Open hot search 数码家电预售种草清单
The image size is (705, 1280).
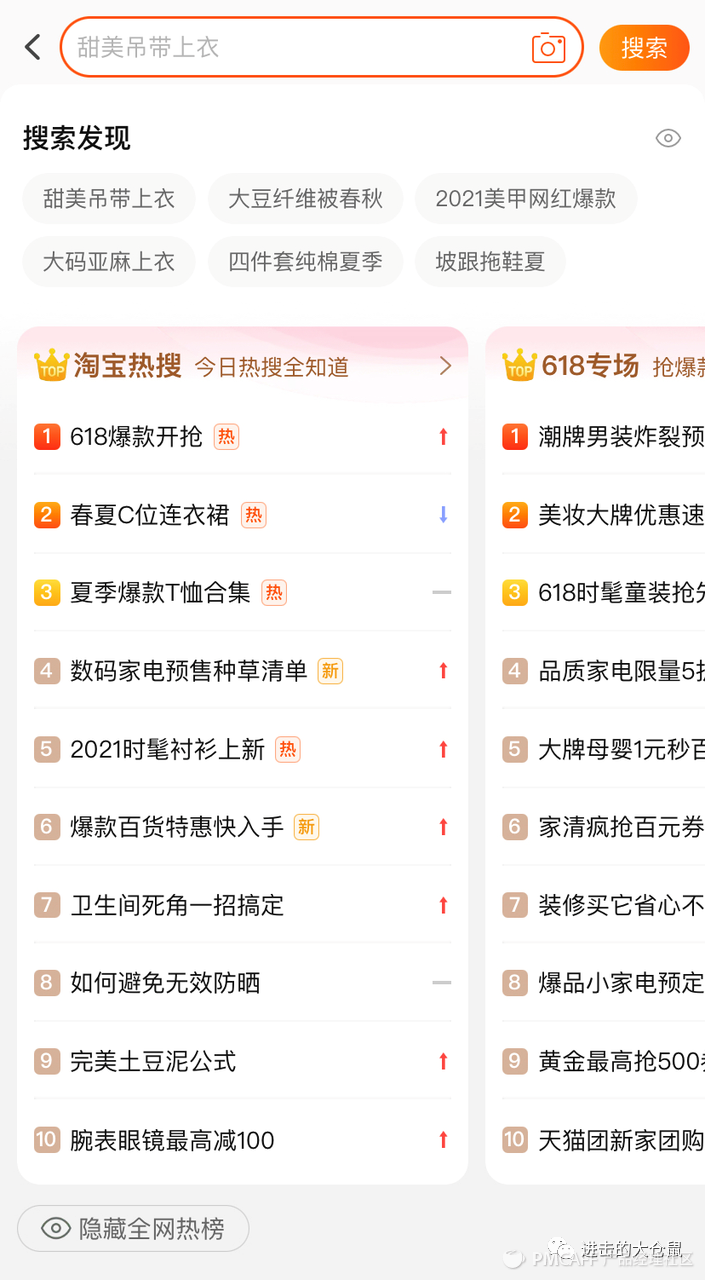(x=242, y=671)
